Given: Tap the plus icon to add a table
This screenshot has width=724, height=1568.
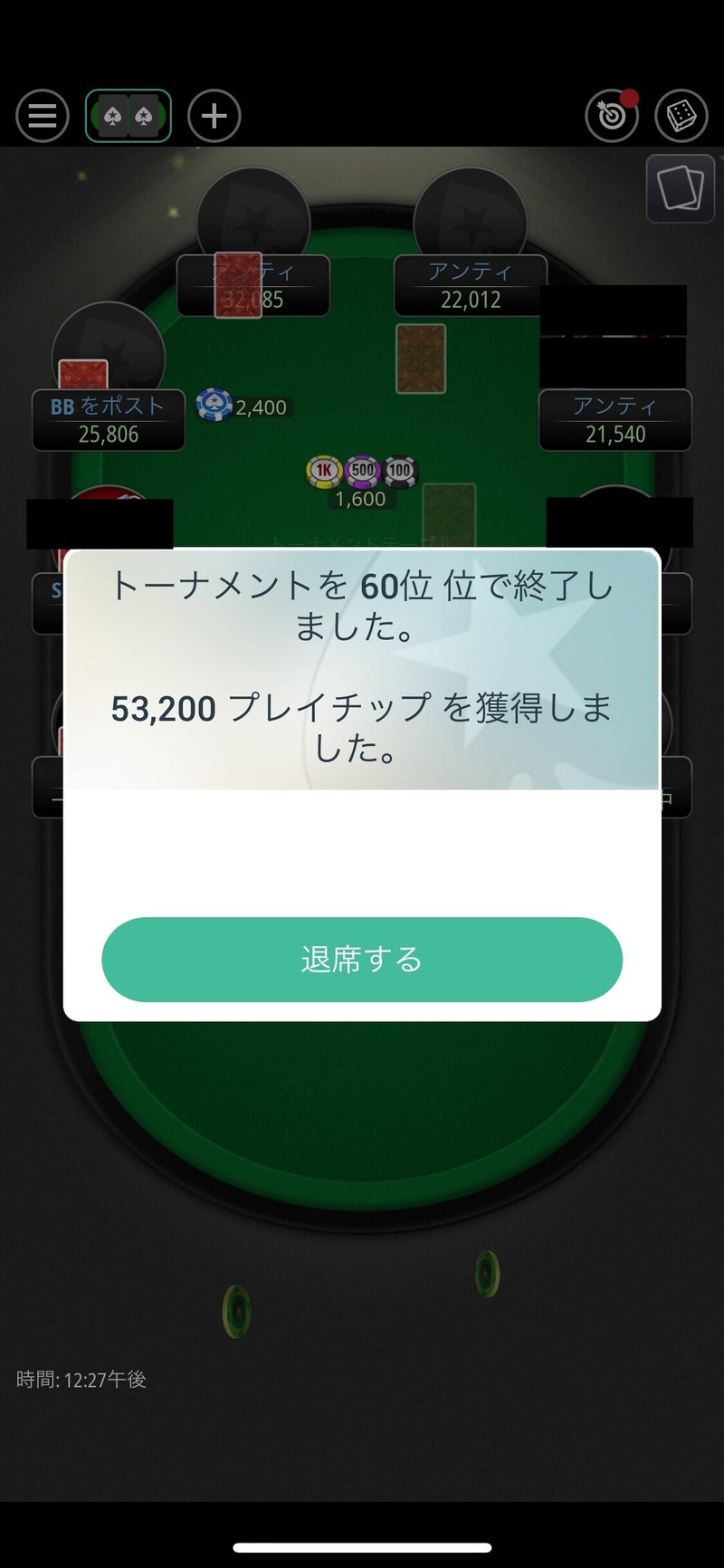Looking at the screenshot, I should click(214, 116).
